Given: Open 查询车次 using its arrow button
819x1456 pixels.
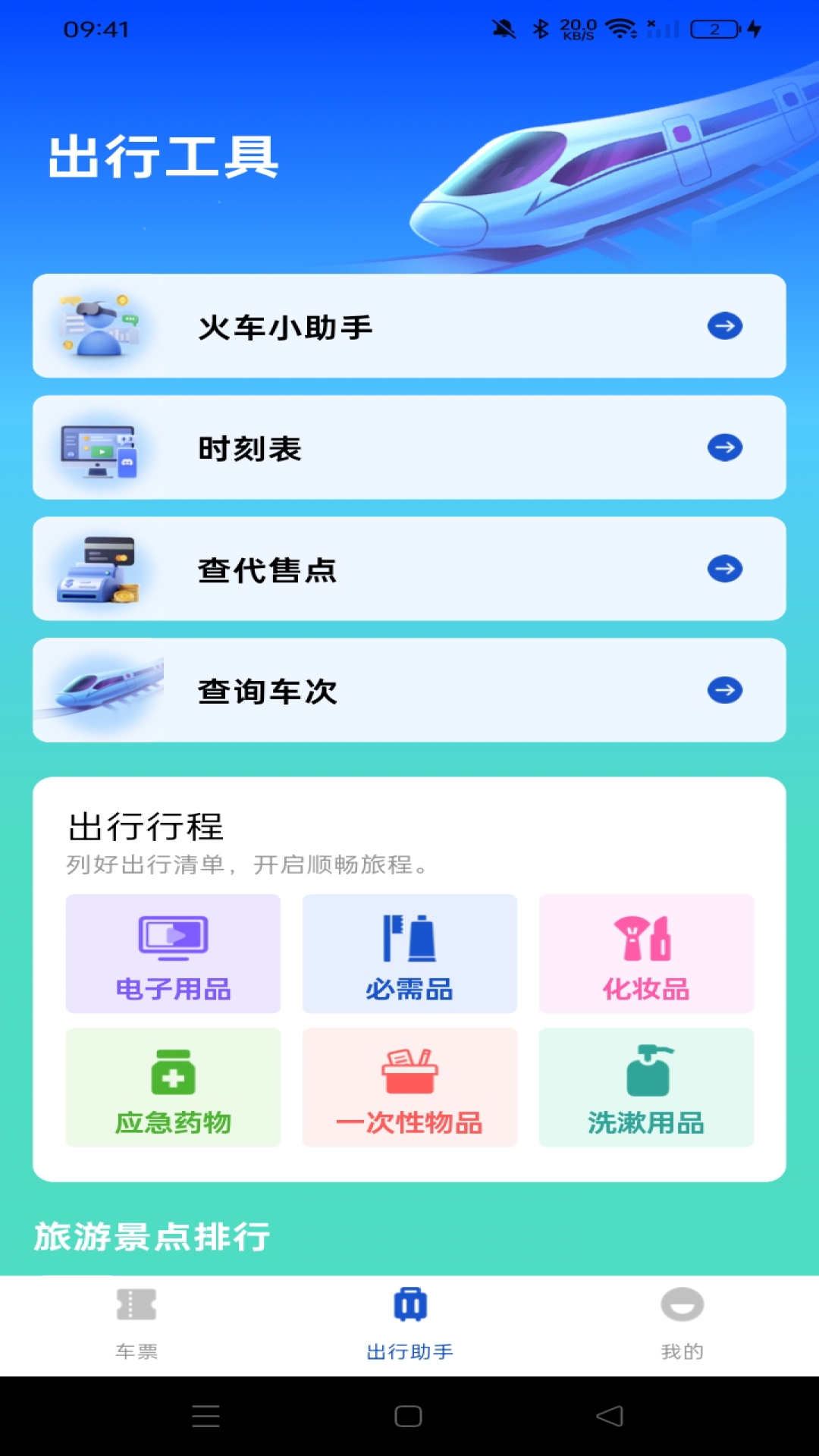Looking at the screenshot, I should point(724,691).
